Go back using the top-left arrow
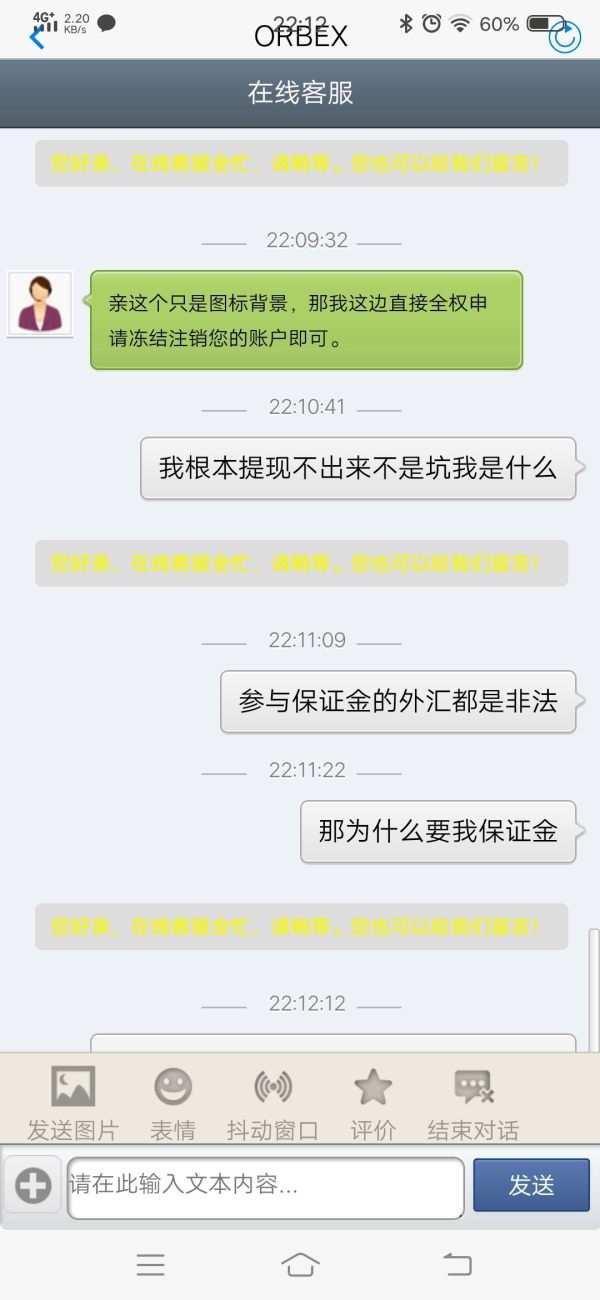600x1300 pixels. pyautogui.click(x=37, y=39)
